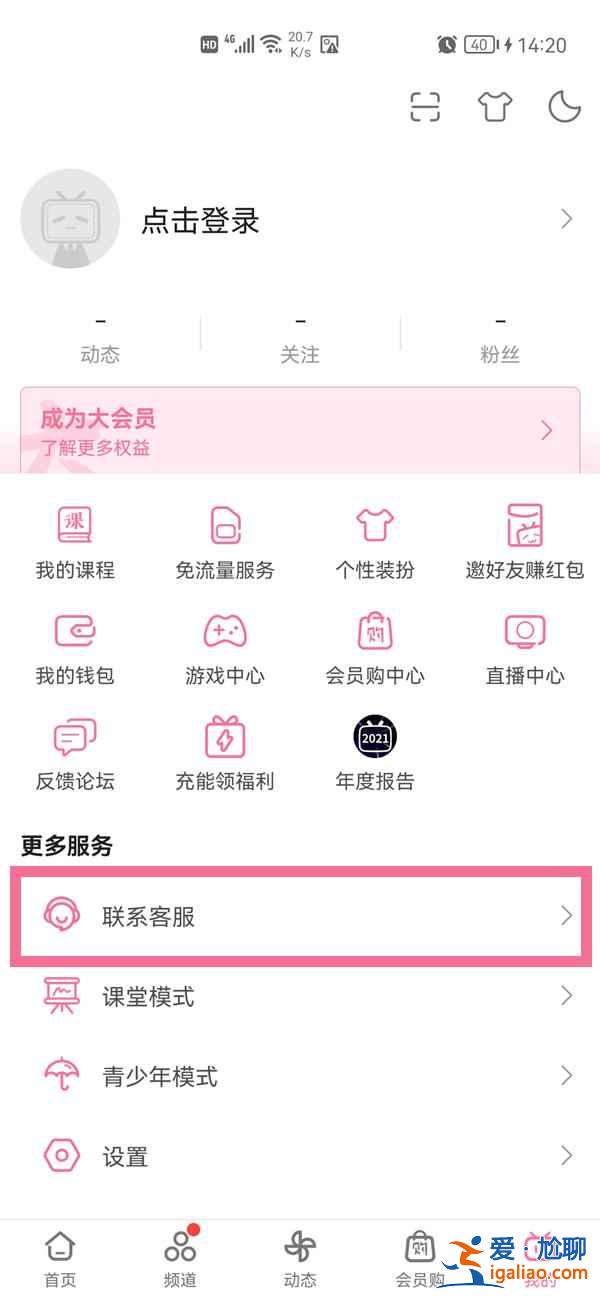Tap 点击登录 to log in
This screenshot has height=1300, width=600.
click(200, 220)
